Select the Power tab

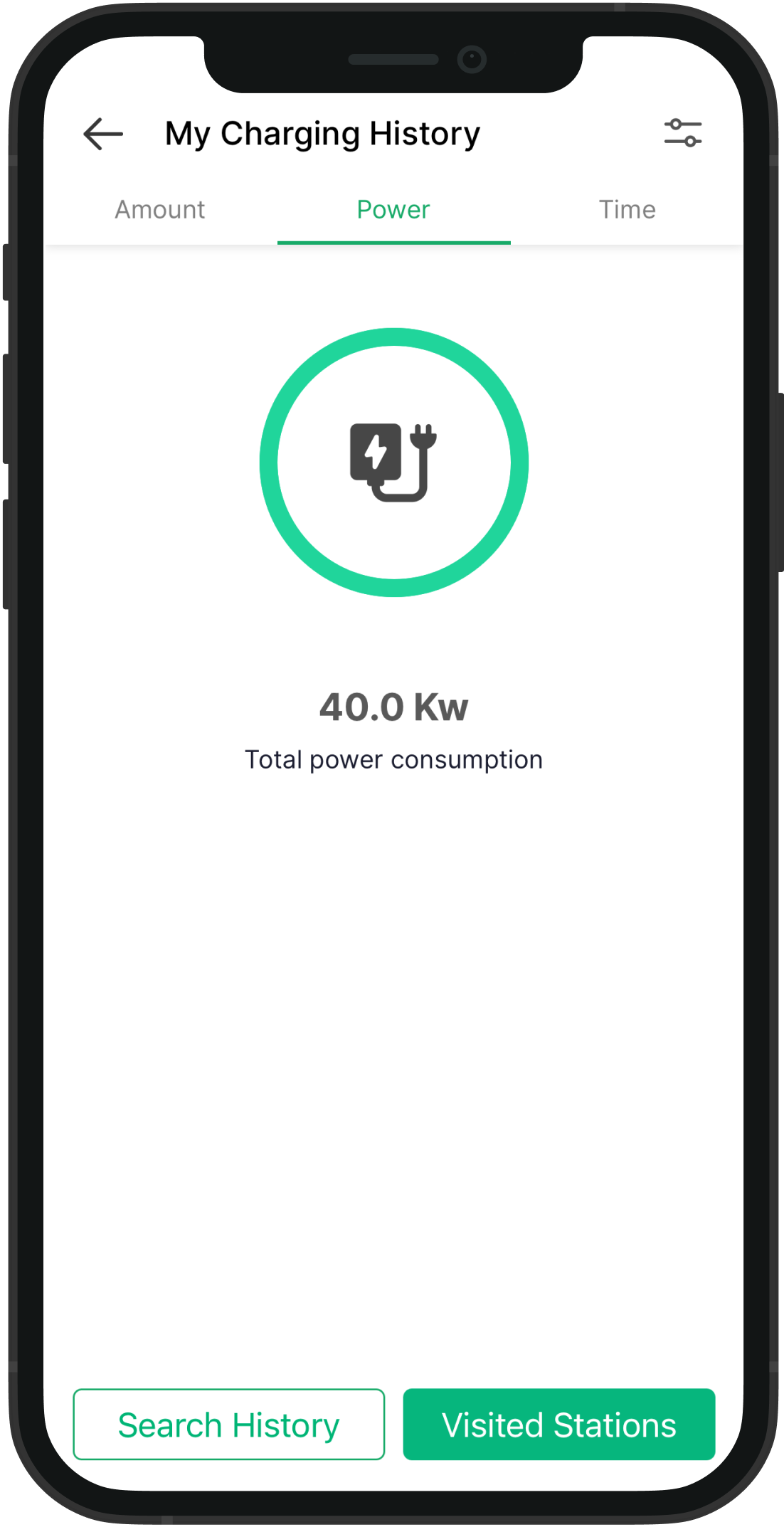tap(393, 210)
